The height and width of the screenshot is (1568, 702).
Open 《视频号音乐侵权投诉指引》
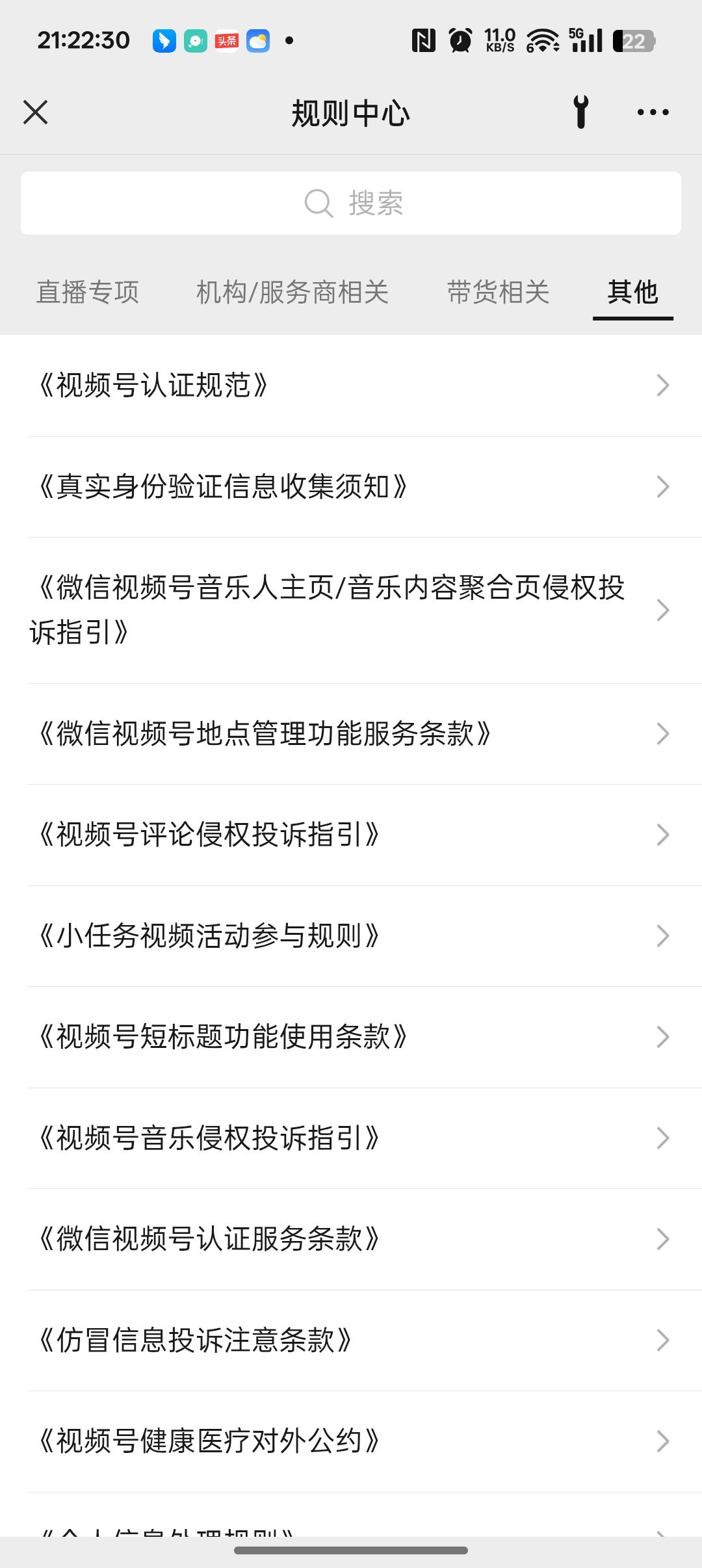351,1138
